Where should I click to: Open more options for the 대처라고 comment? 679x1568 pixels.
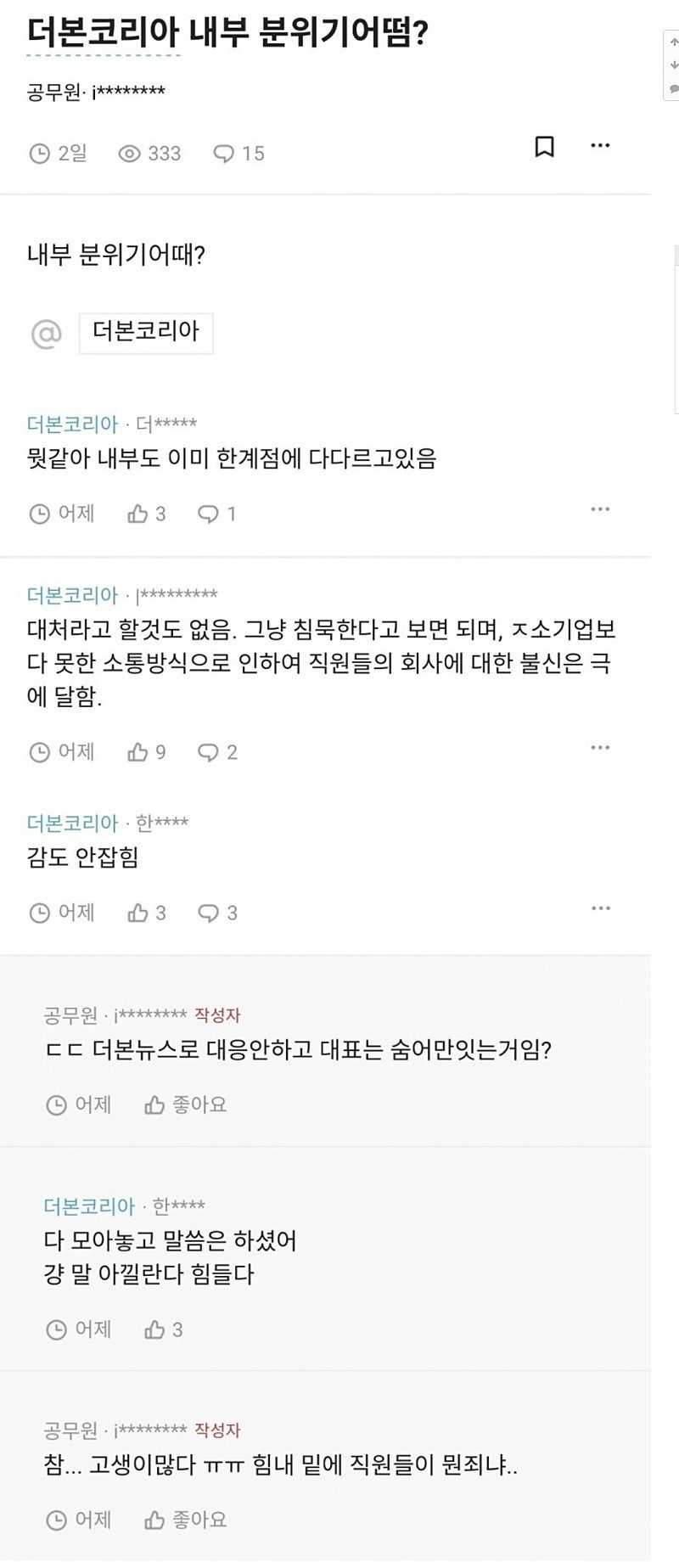[600, 748]
